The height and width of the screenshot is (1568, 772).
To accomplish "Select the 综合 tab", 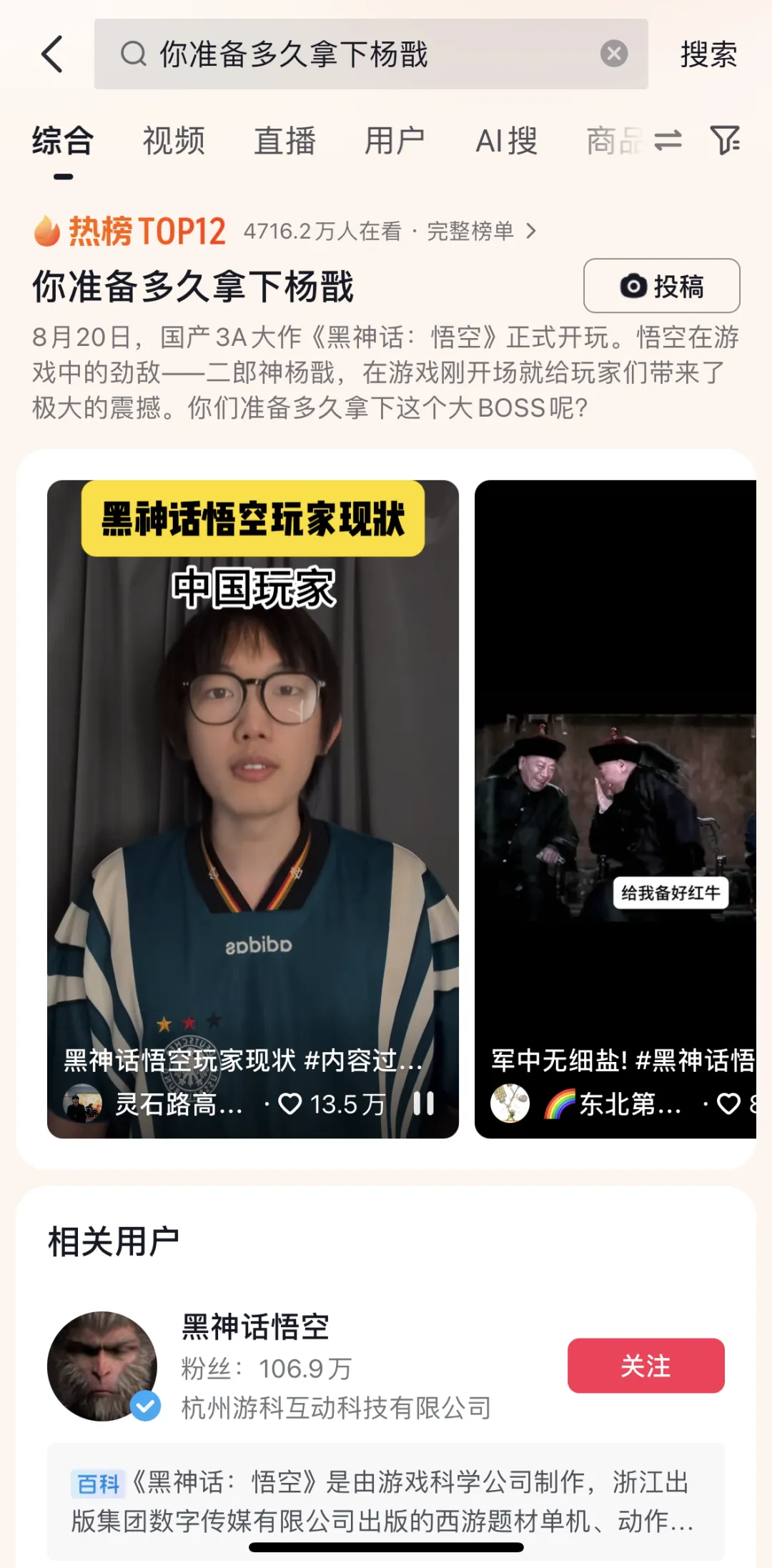I will [x=63, y=141].
